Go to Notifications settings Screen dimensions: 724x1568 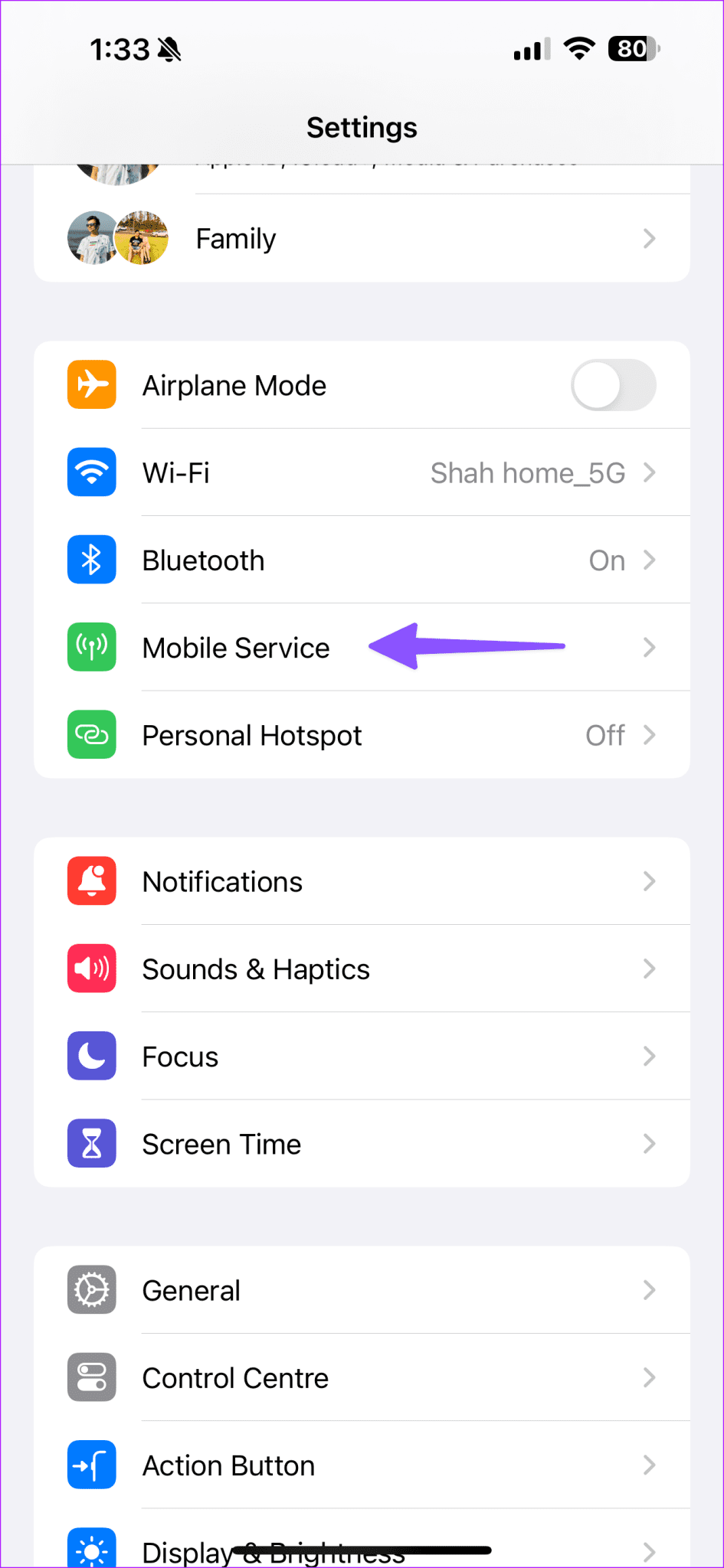[362, 882]
